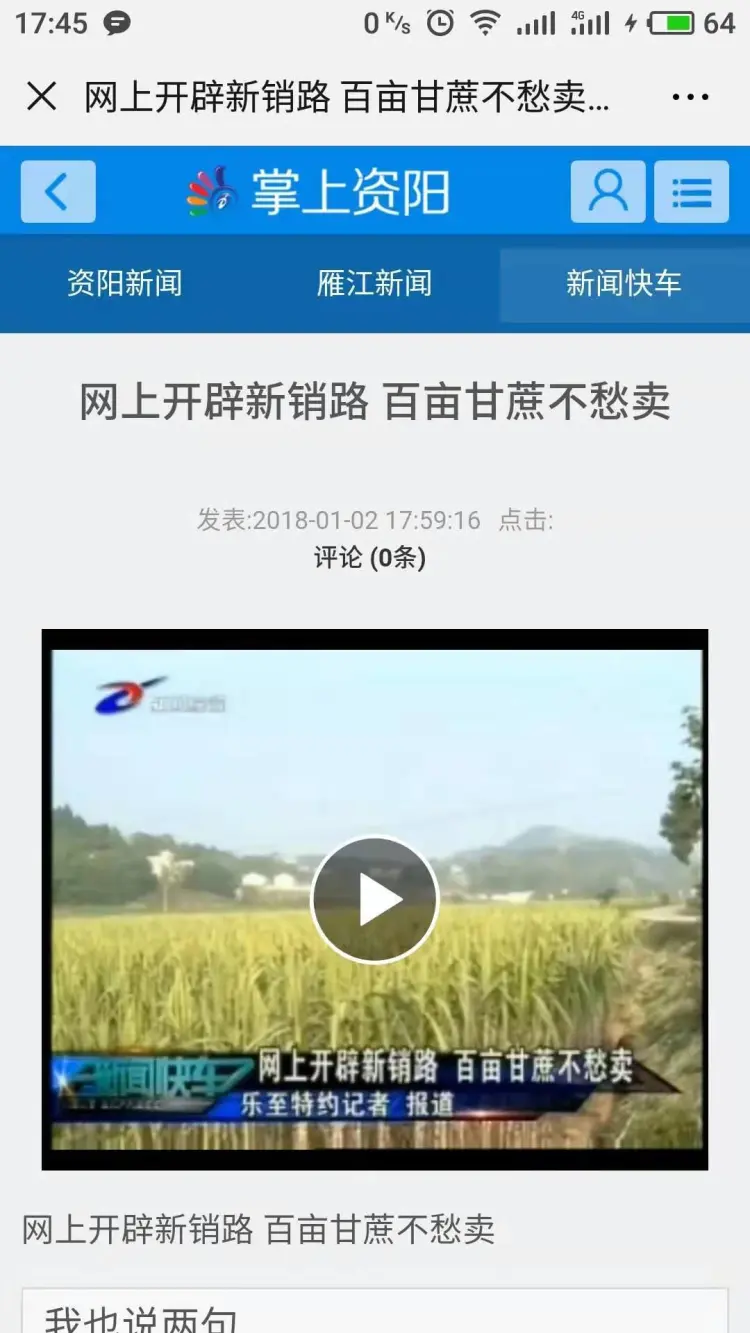Viewport: 750px width, 1333px height.
Task: Close the web page with X
Action: (x=41, y=97)
